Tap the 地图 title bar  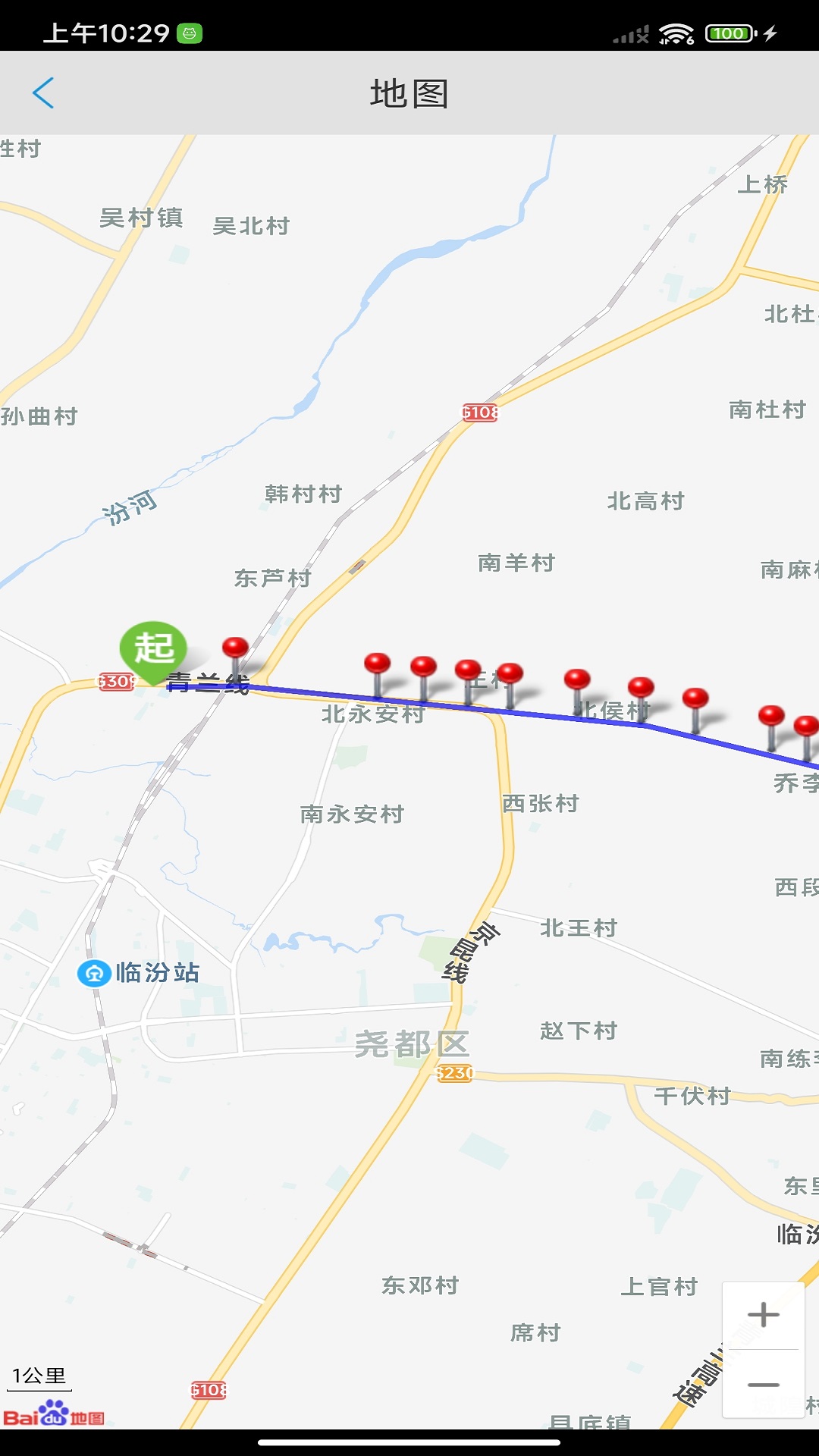409,93
